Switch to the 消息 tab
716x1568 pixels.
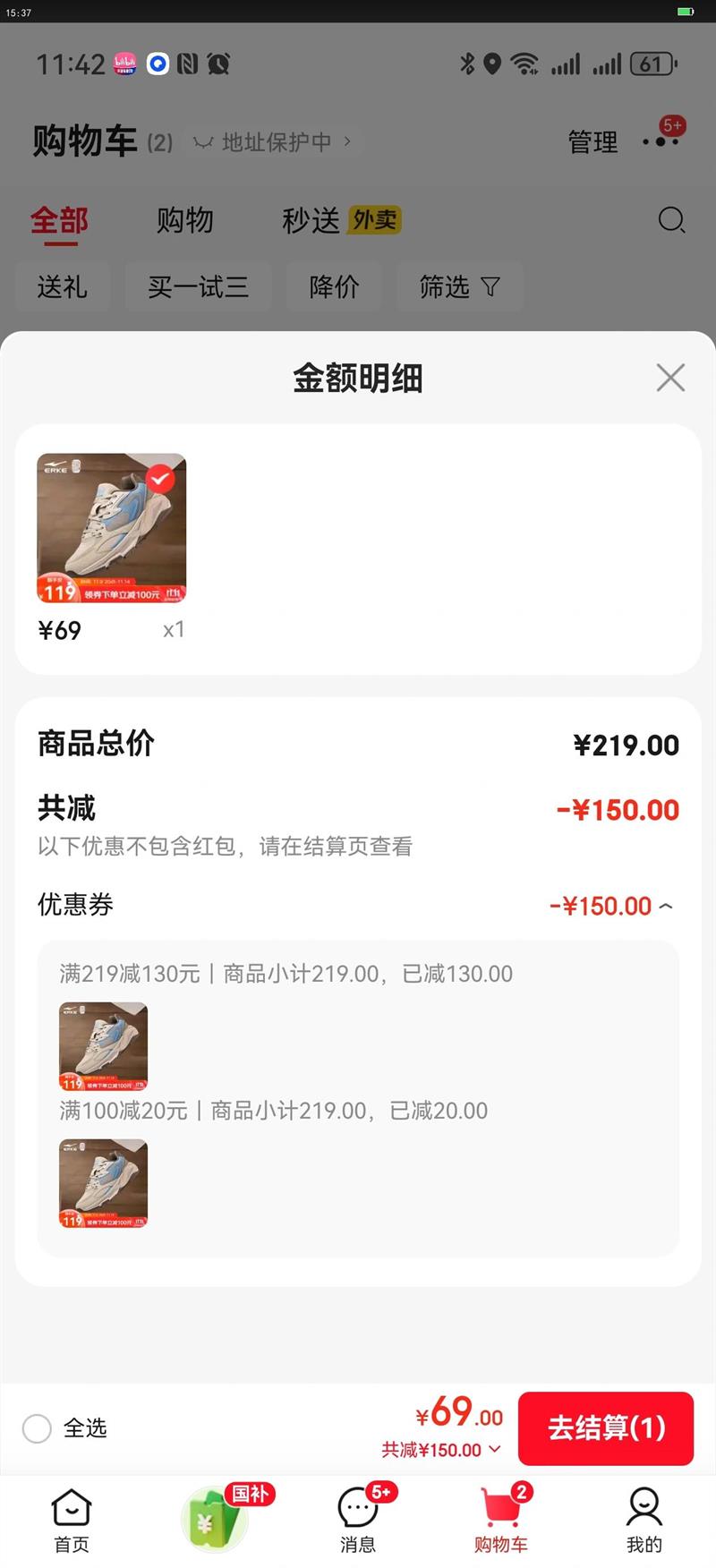click(x=358, y=1519)
